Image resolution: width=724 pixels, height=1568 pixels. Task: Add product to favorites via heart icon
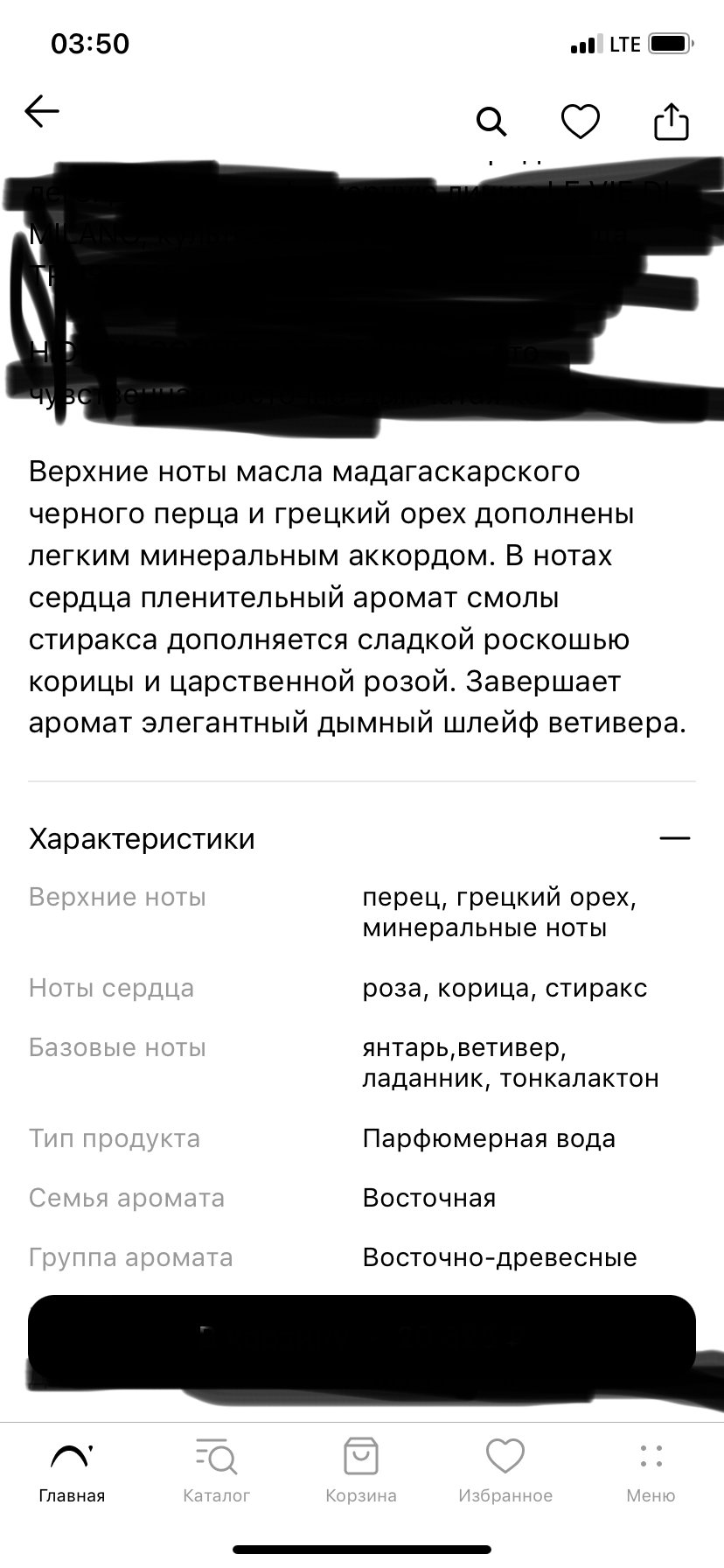click(580, 122)
